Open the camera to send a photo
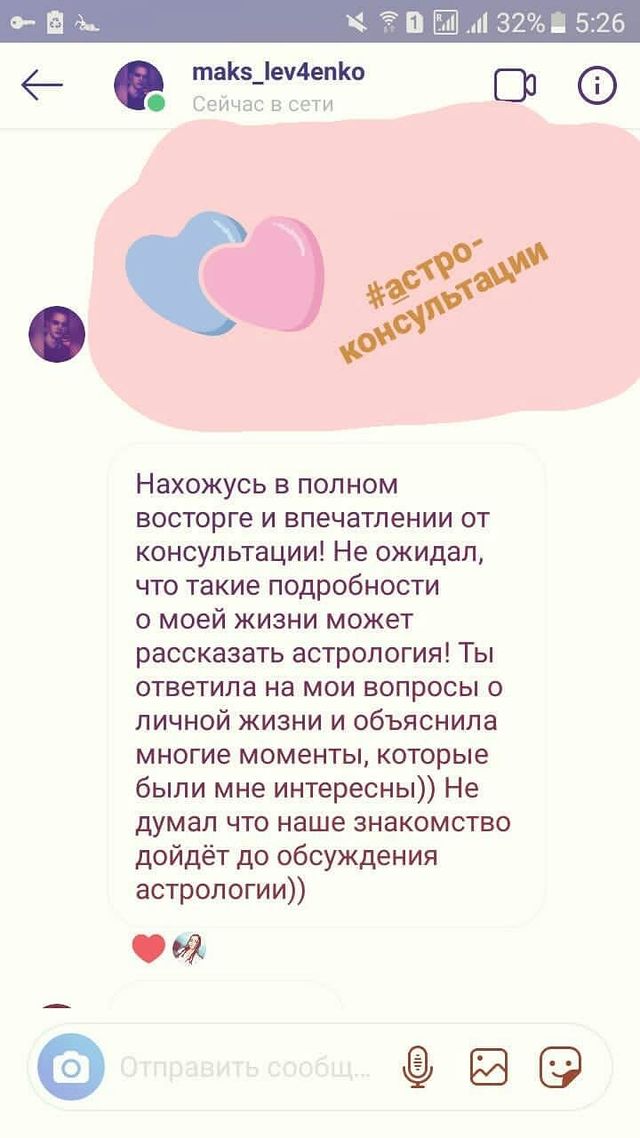 coord(71,1069)
